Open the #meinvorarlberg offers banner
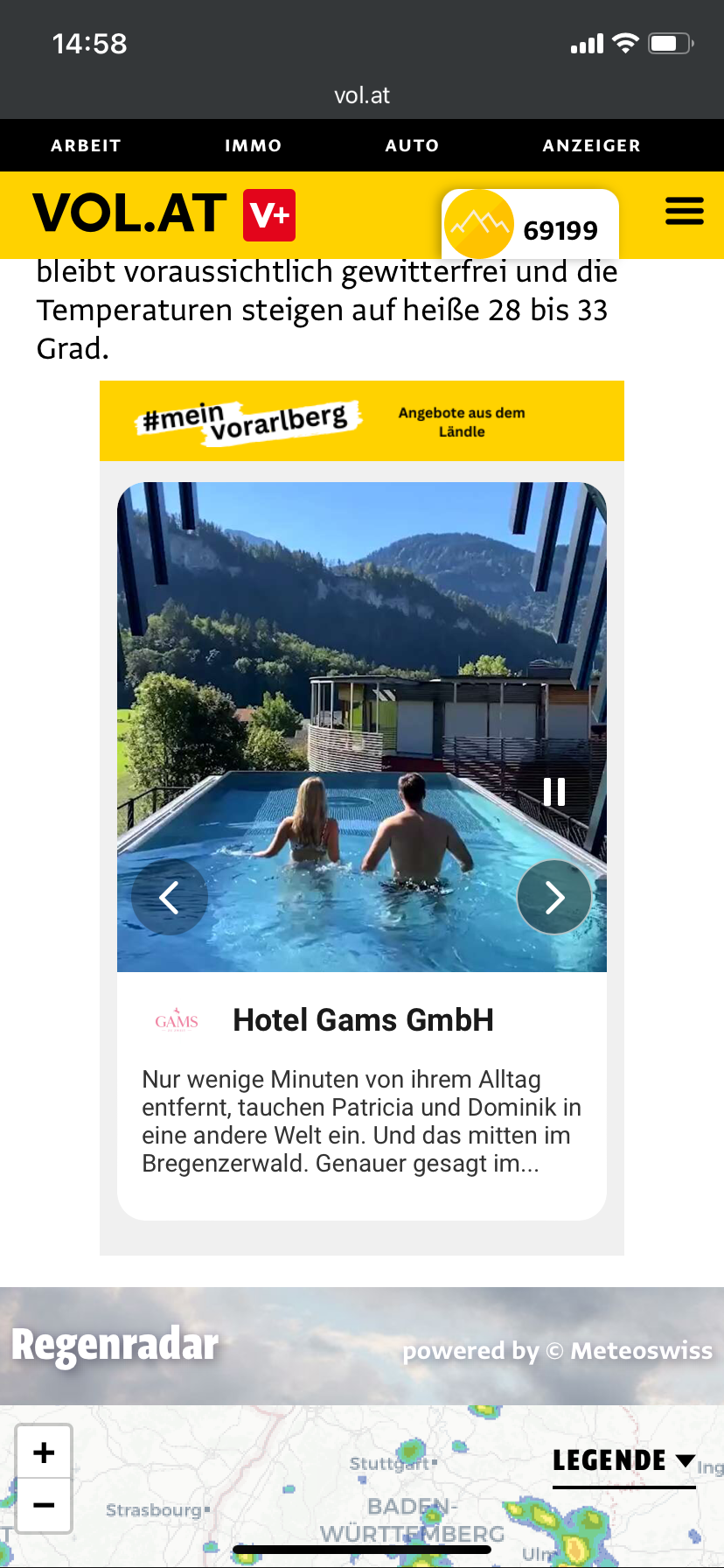The image size is (724, 1568). tap(362, 421)
